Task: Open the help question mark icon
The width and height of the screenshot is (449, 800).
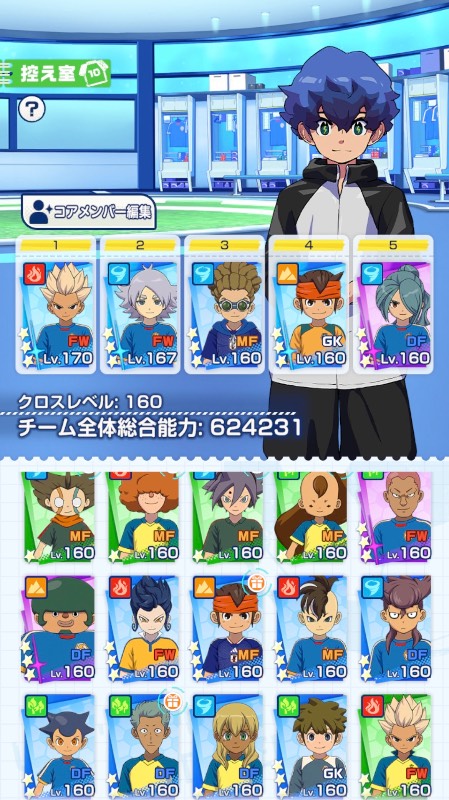Action: [x=32, y=109]
